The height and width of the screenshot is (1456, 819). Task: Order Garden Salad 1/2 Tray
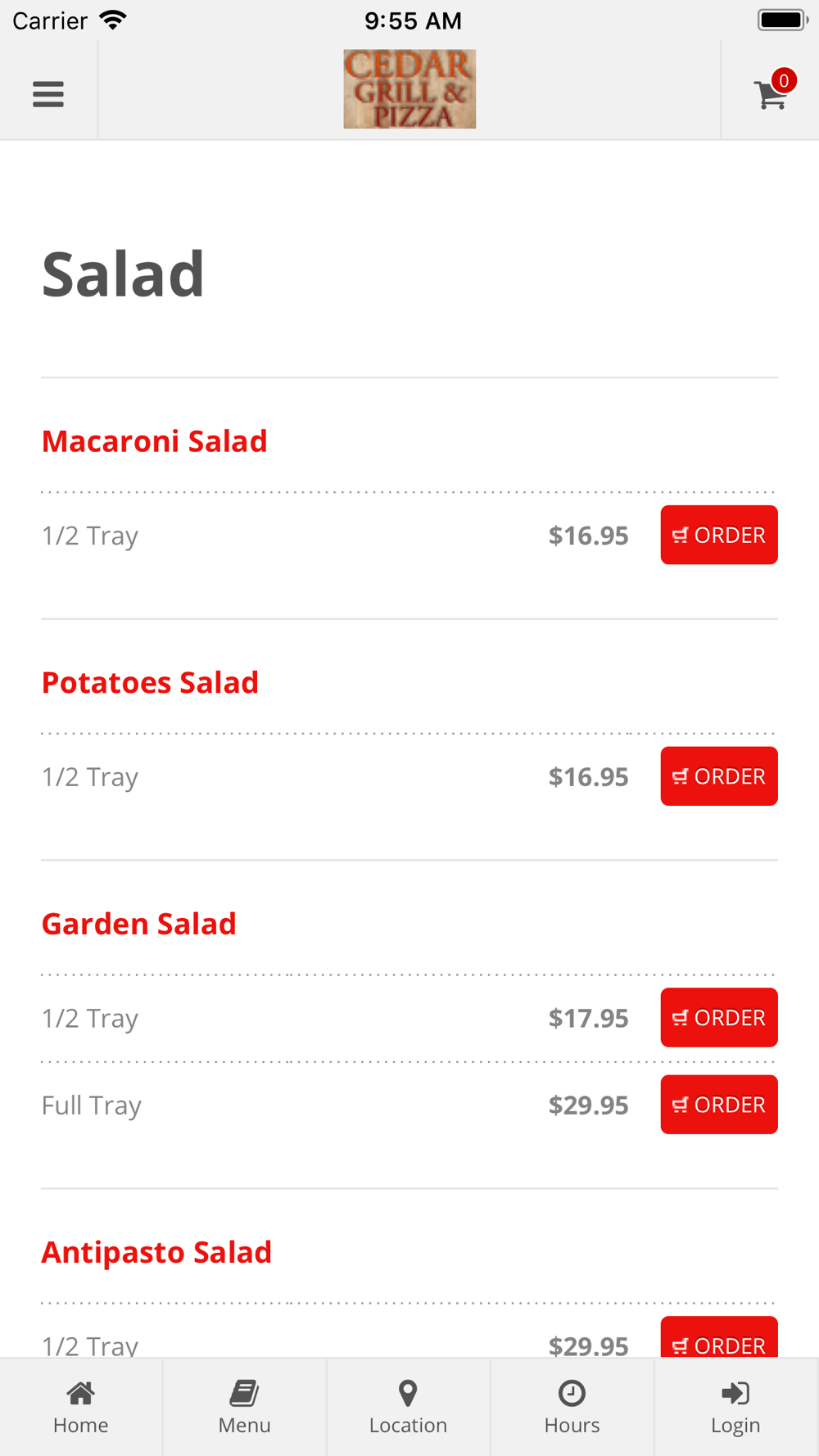point(719,1018)
